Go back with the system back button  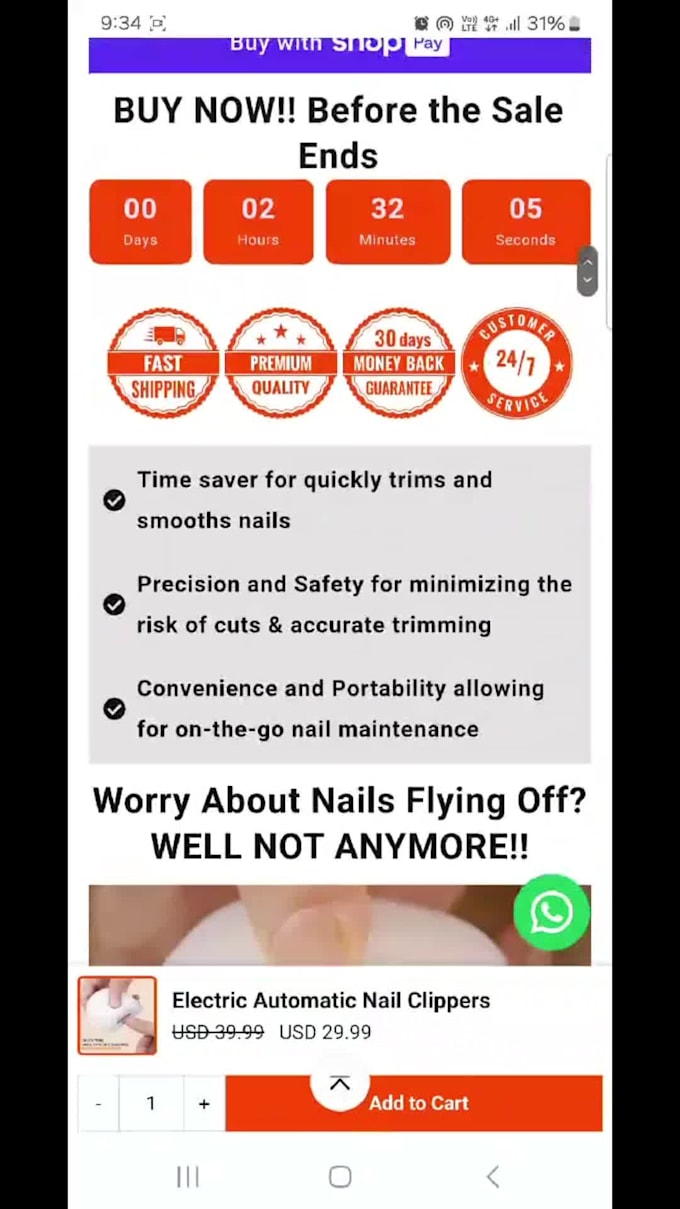pos(492,1177)
